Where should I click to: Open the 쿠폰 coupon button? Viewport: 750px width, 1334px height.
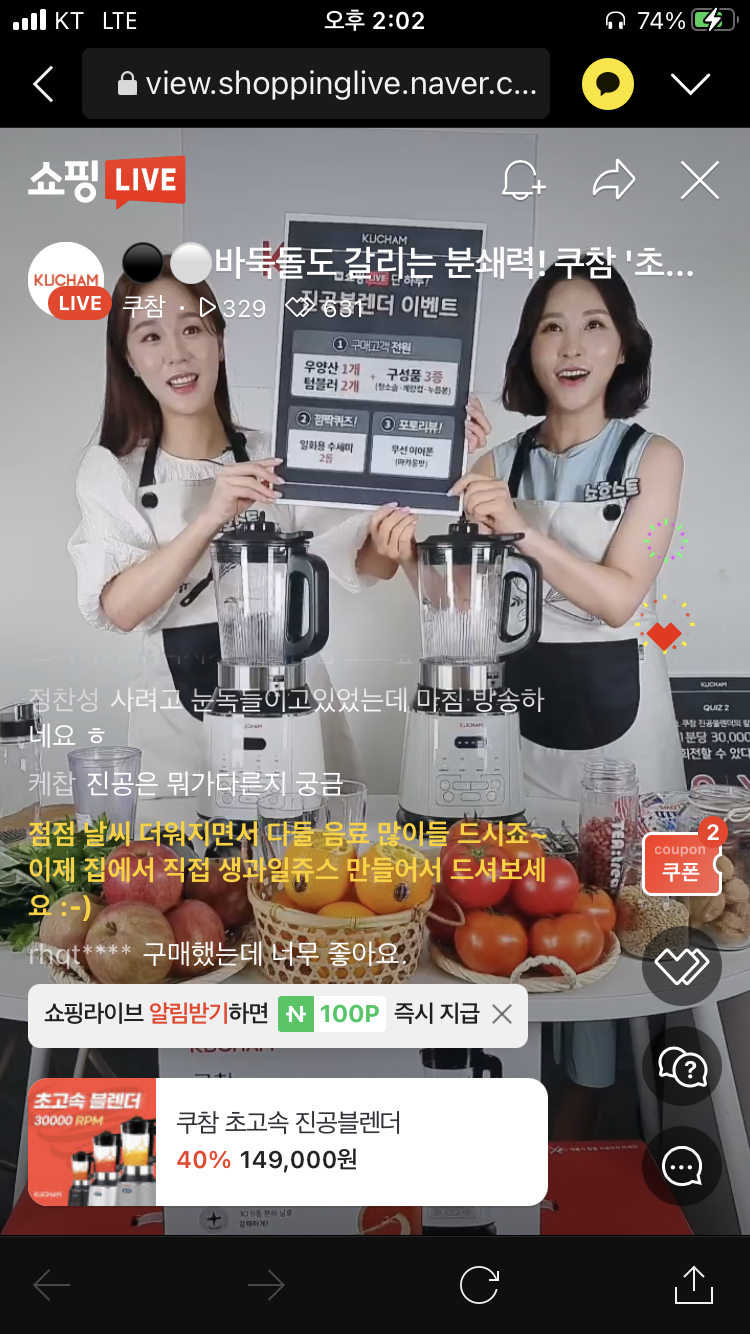pos(682,864)
